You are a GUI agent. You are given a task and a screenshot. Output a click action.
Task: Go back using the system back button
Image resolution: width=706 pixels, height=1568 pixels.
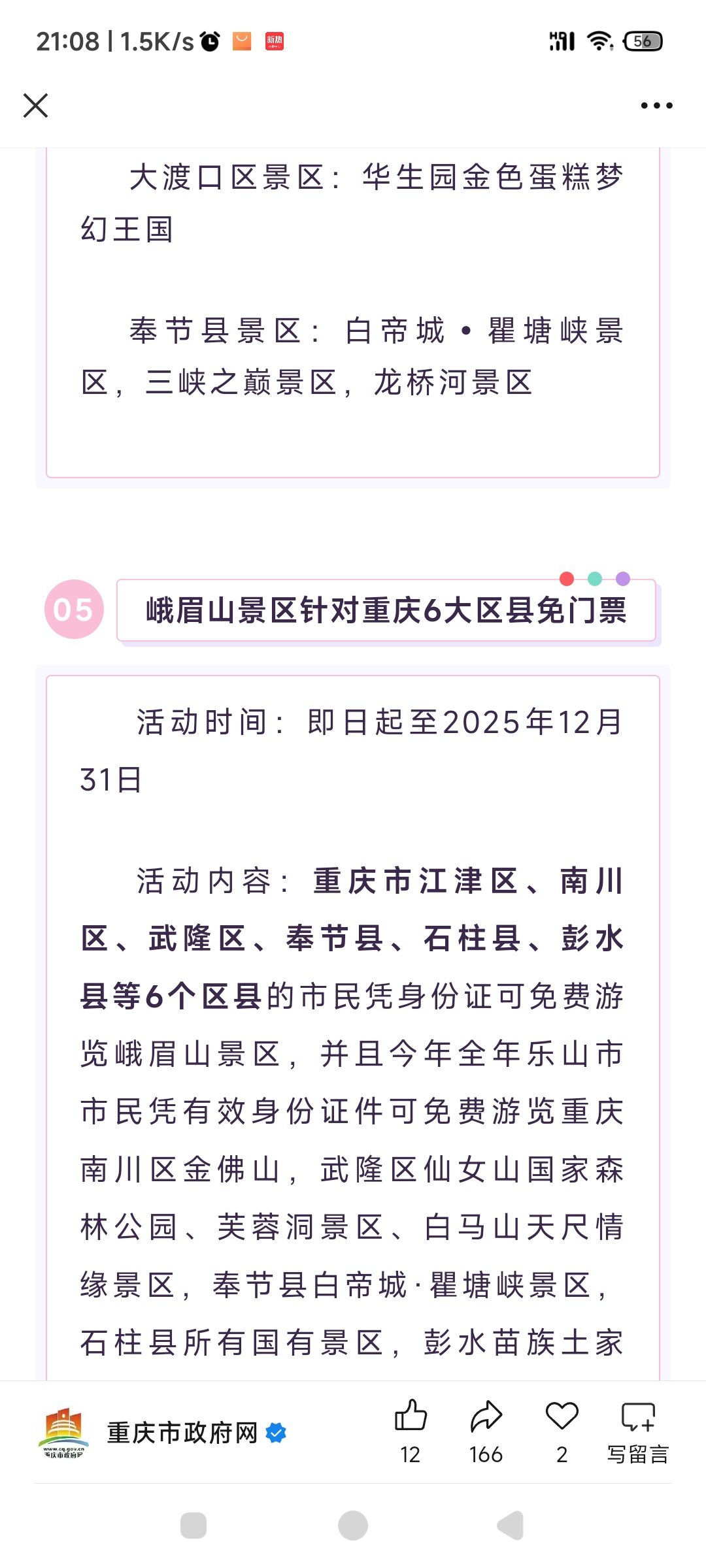click(511, 1526)
